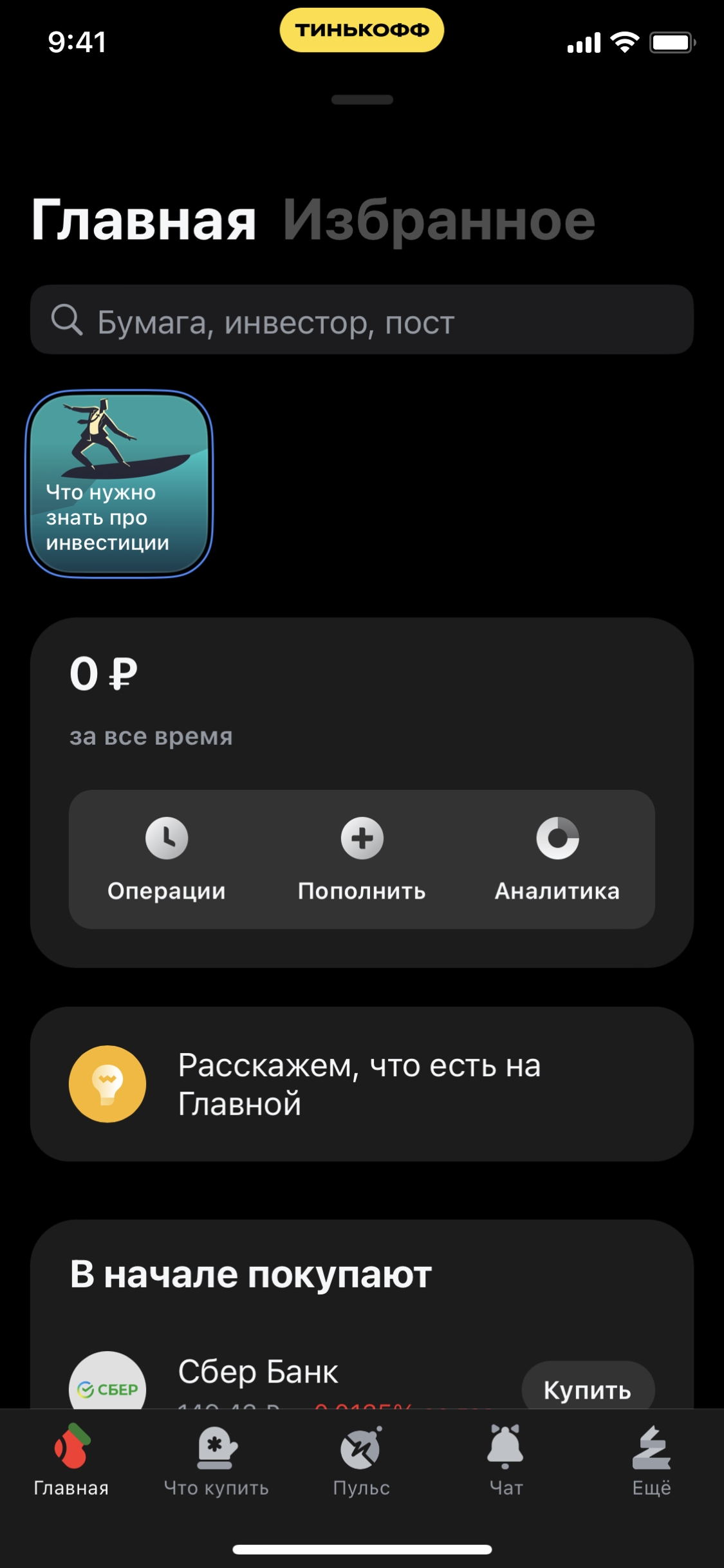Screen dimensions: 724x1568
Task: Tap Главная in bottom navigation
Action: click(71, 1460)
